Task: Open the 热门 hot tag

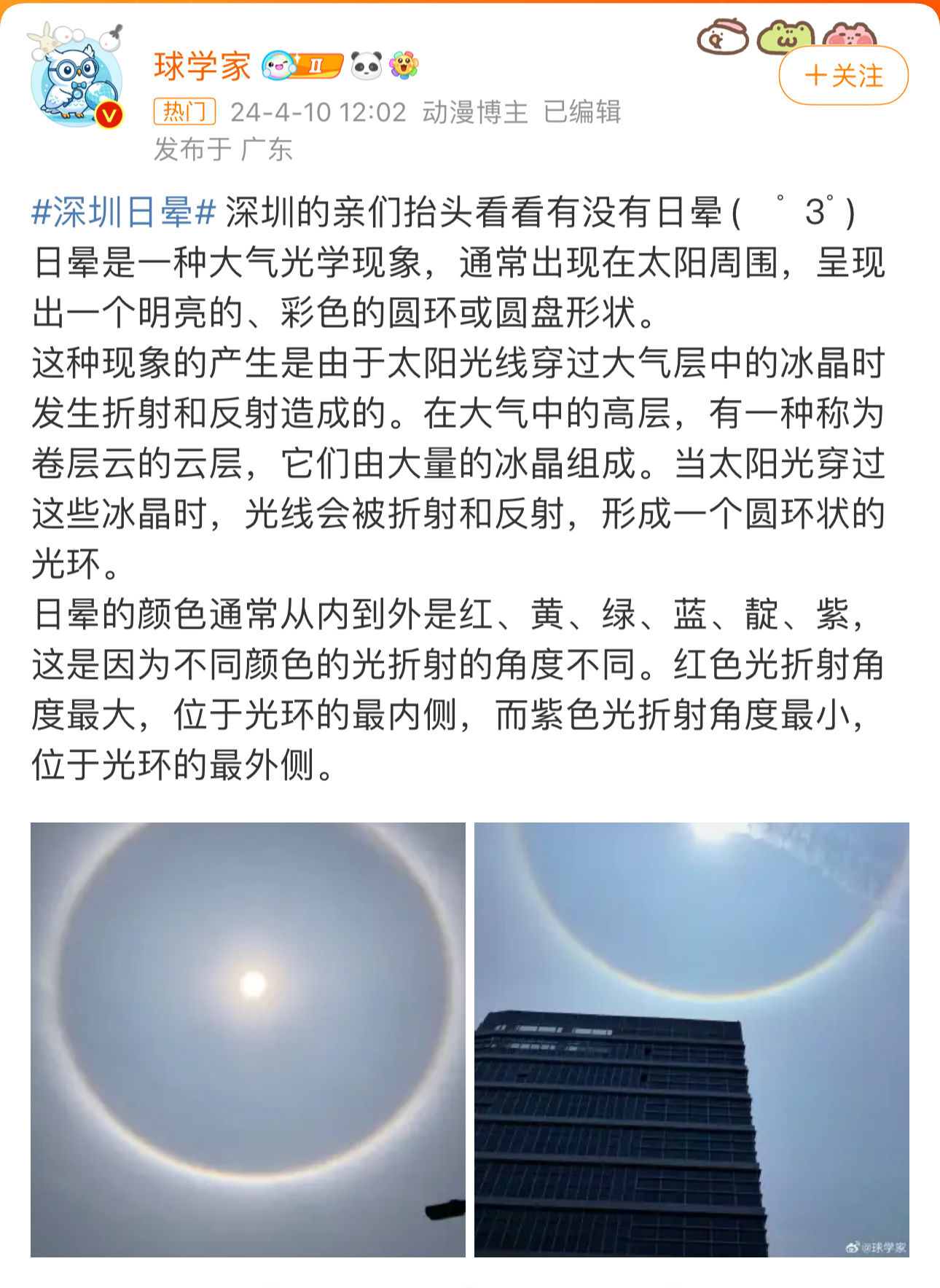Action: (x=184, y=112)
